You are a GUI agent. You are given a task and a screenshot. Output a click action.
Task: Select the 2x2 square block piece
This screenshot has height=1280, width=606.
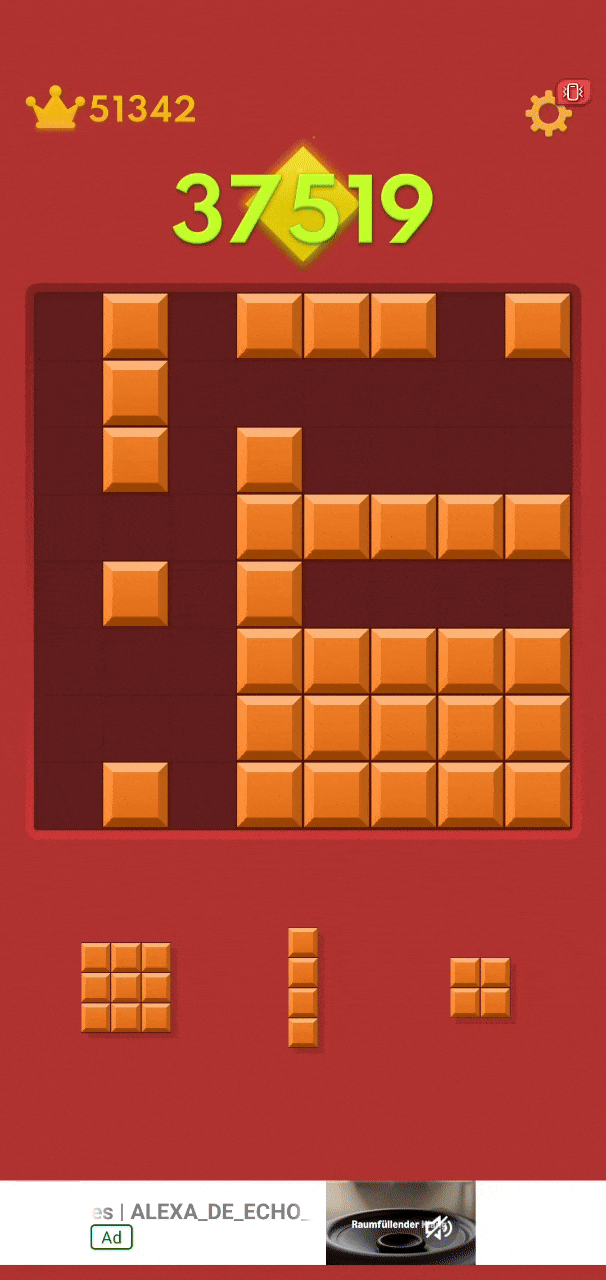tap(480, 987)
